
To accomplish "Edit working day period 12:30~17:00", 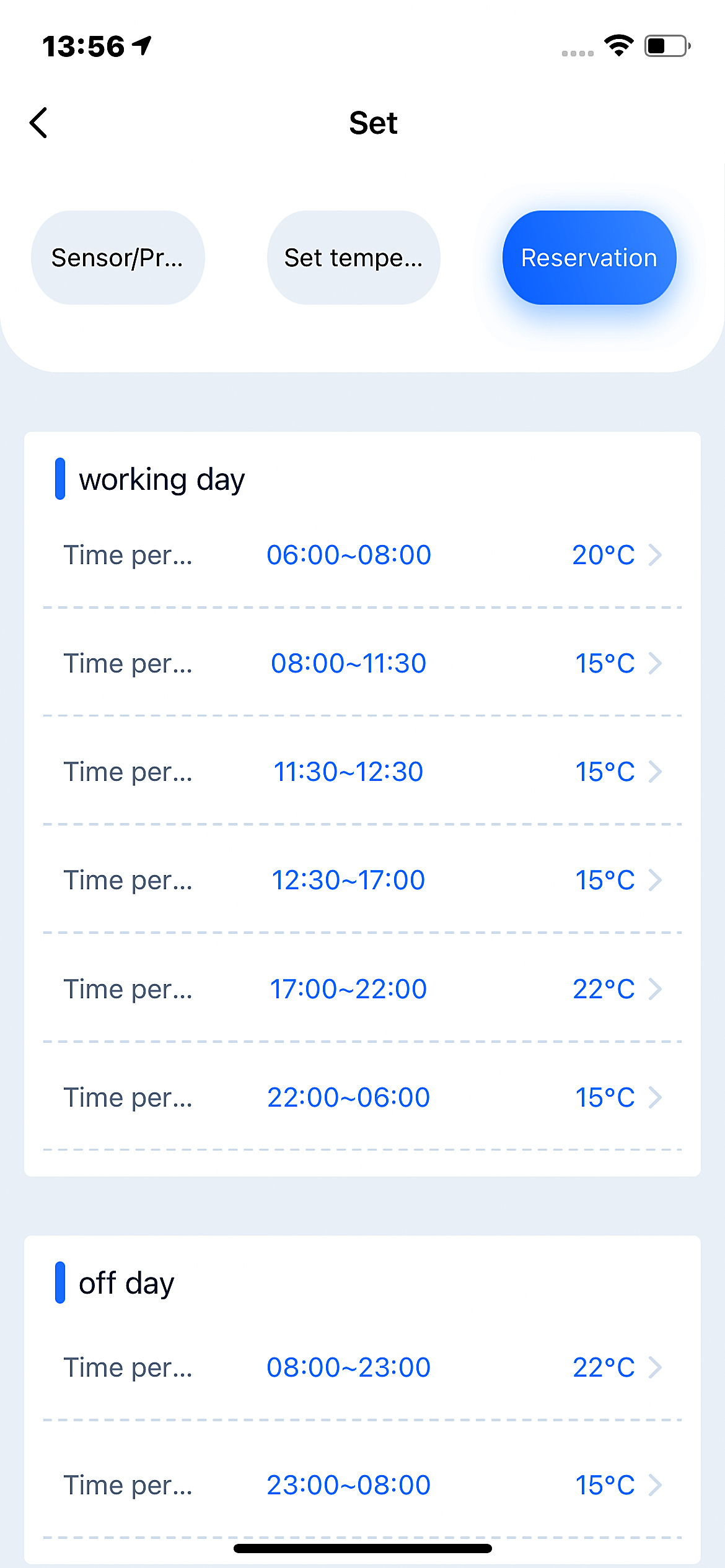I will click(362, 880).
